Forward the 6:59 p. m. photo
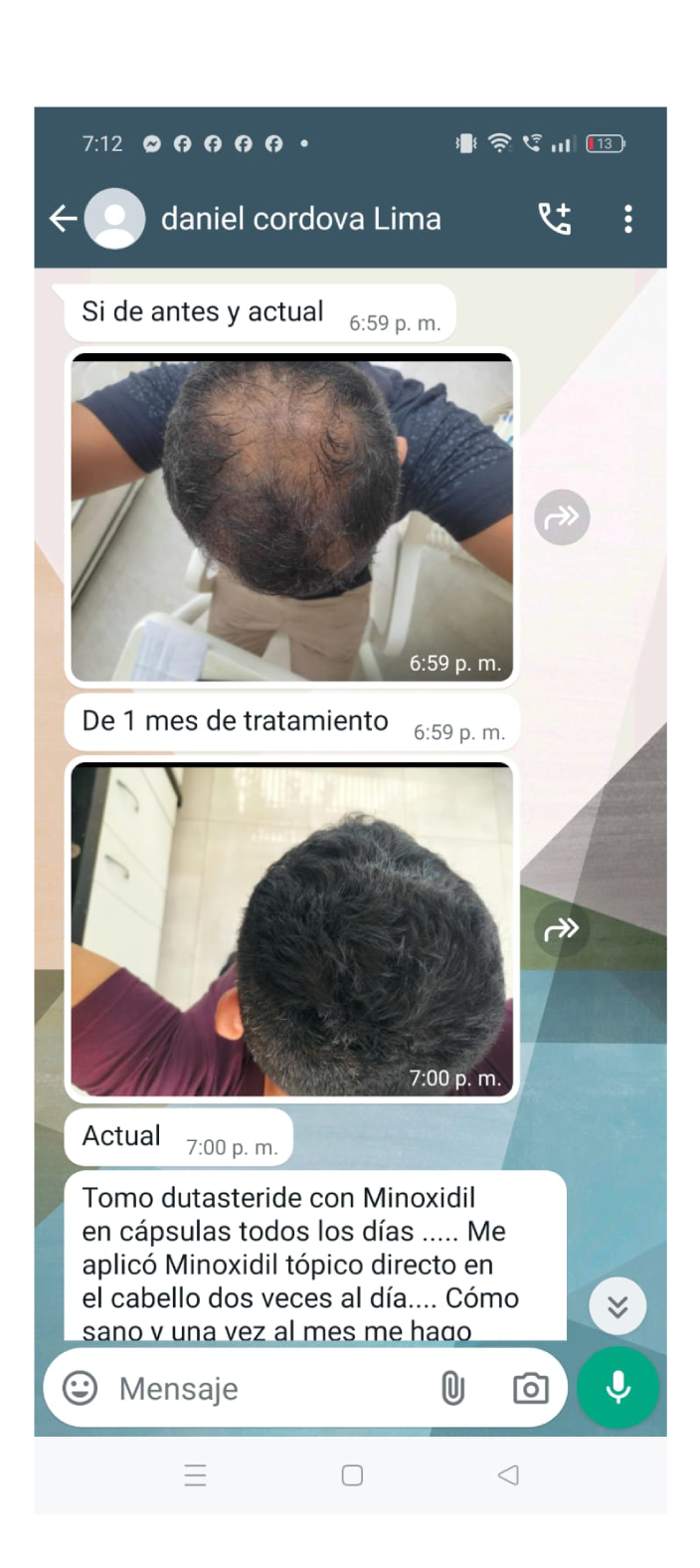700x1568 pixels. click(x=562, y=517)
